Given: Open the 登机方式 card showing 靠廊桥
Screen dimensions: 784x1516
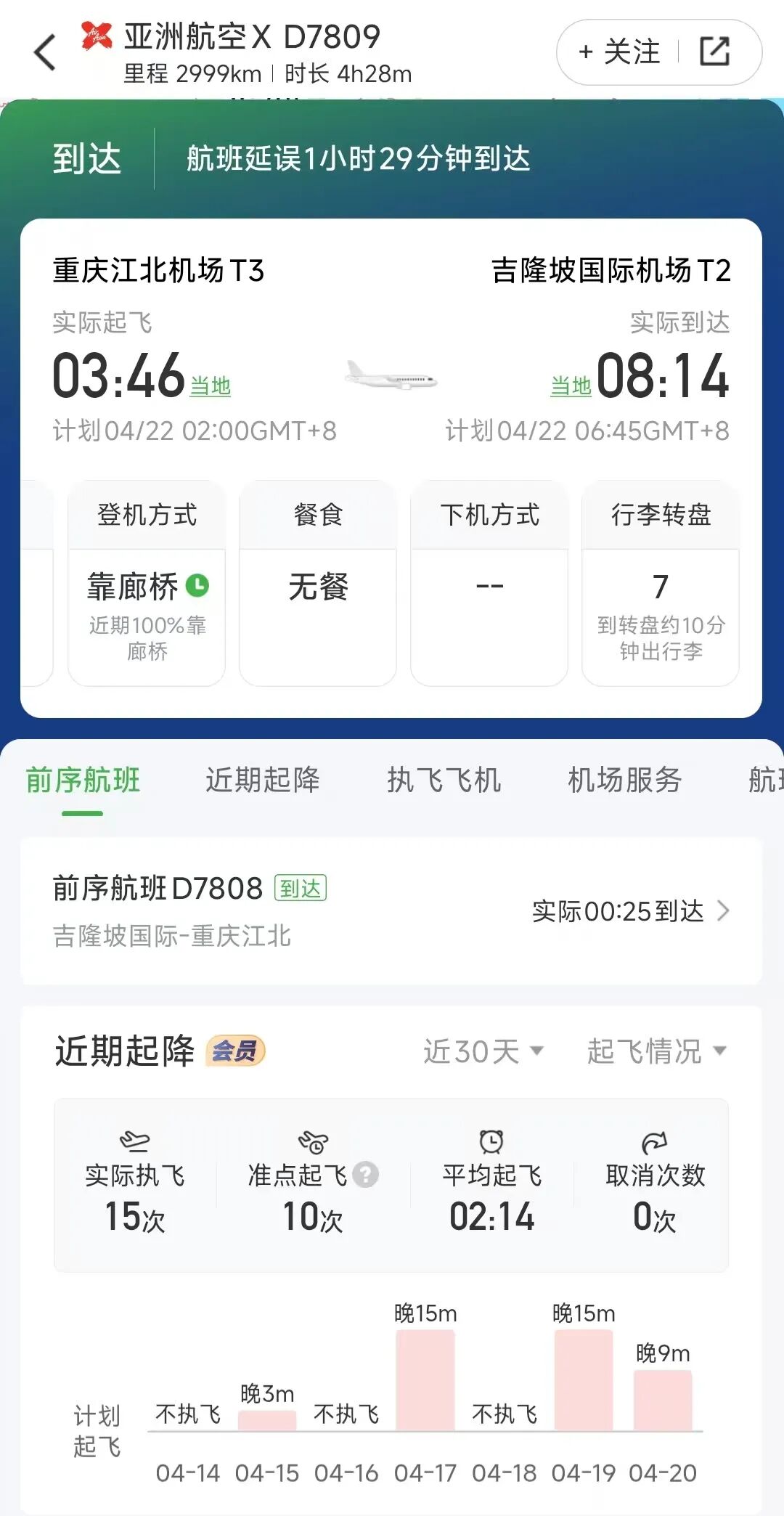Looking at the screenshot, I should click(147, 584).
